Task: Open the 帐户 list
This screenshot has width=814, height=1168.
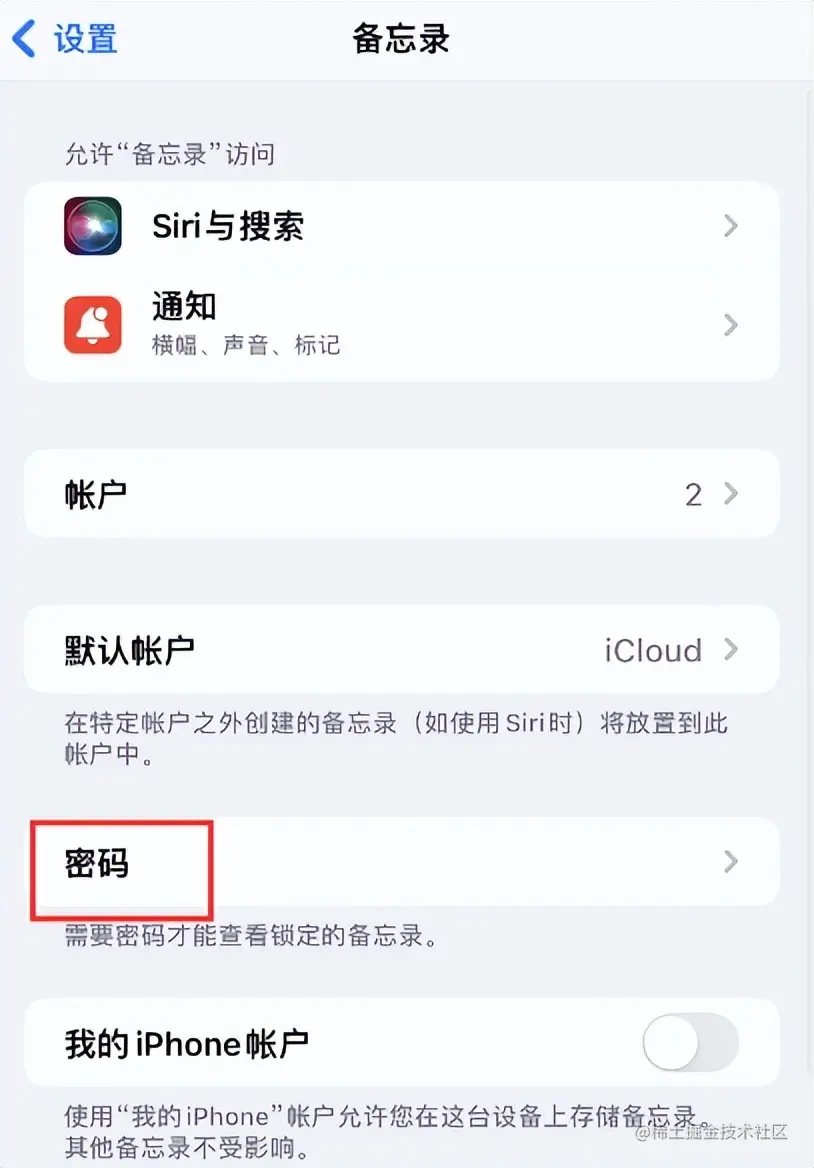Action: click(400, 494)
